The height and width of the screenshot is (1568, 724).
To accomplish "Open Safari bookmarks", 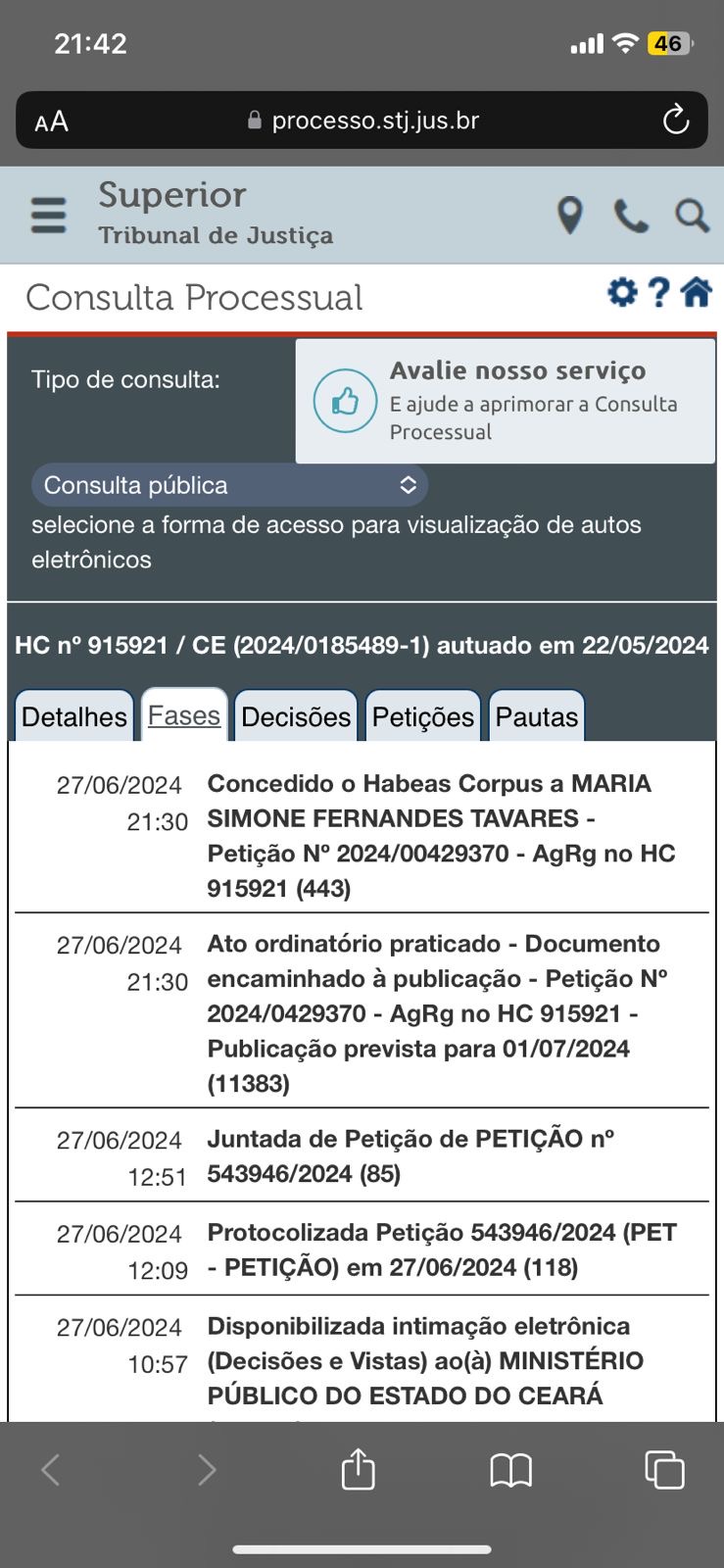I will tap(510, 1470).
